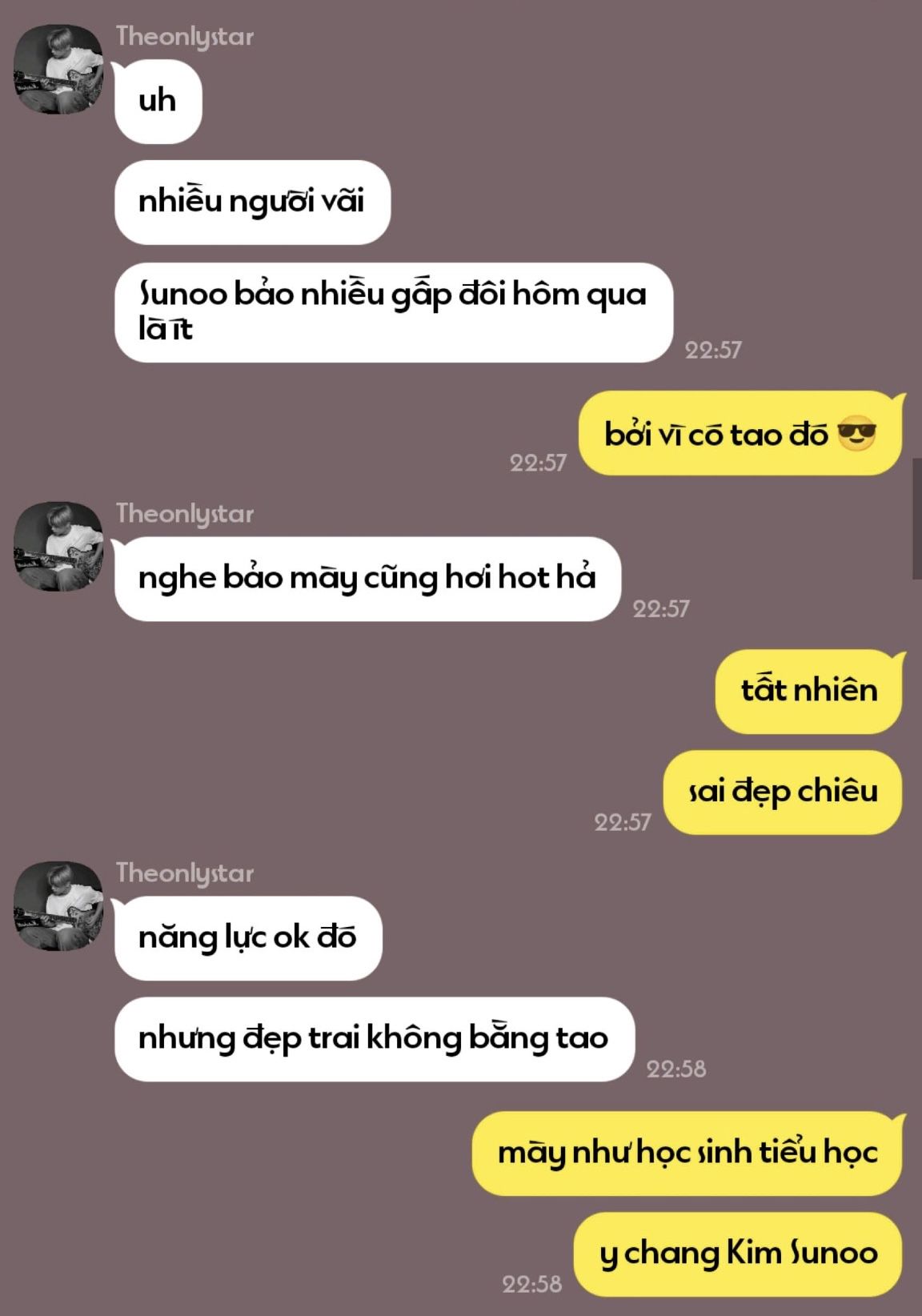This screenshot has height=1316, width=922.
Task: Open Theonlystar's avatar beside "nghe bảo mày" message
Action: pos(58,547)
